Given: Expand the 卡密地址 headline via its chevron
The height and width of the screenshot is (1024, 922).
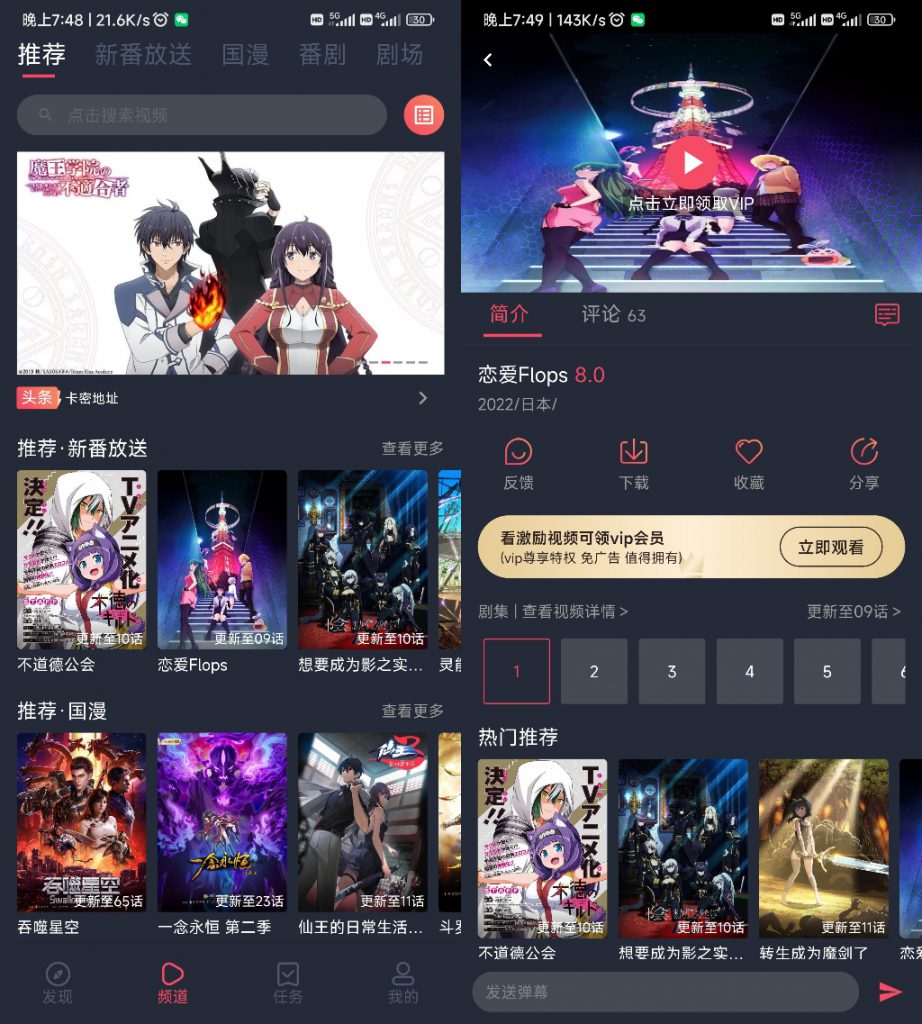Looking at the screenshot, I should (x=424, y=397).
